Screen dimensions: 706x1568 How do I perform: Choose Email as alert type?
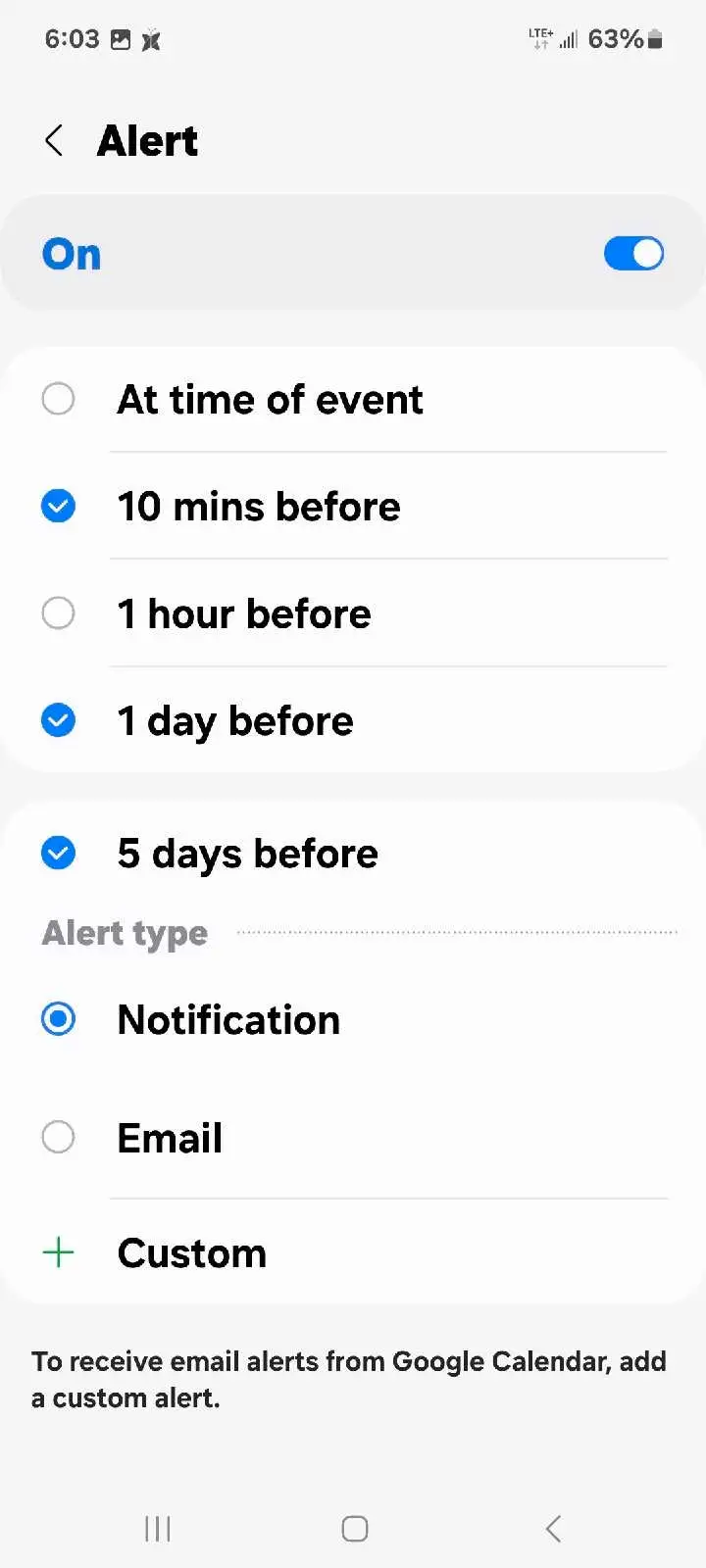(x=59, y=1138)
